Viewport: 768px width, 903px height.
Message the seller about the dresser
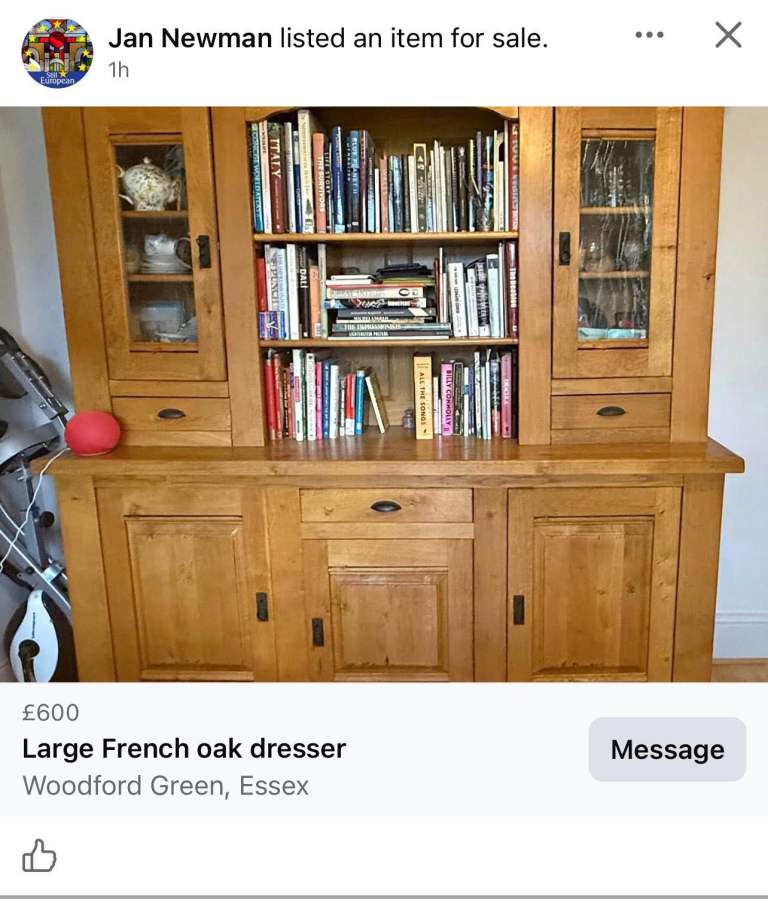point(667,749)
